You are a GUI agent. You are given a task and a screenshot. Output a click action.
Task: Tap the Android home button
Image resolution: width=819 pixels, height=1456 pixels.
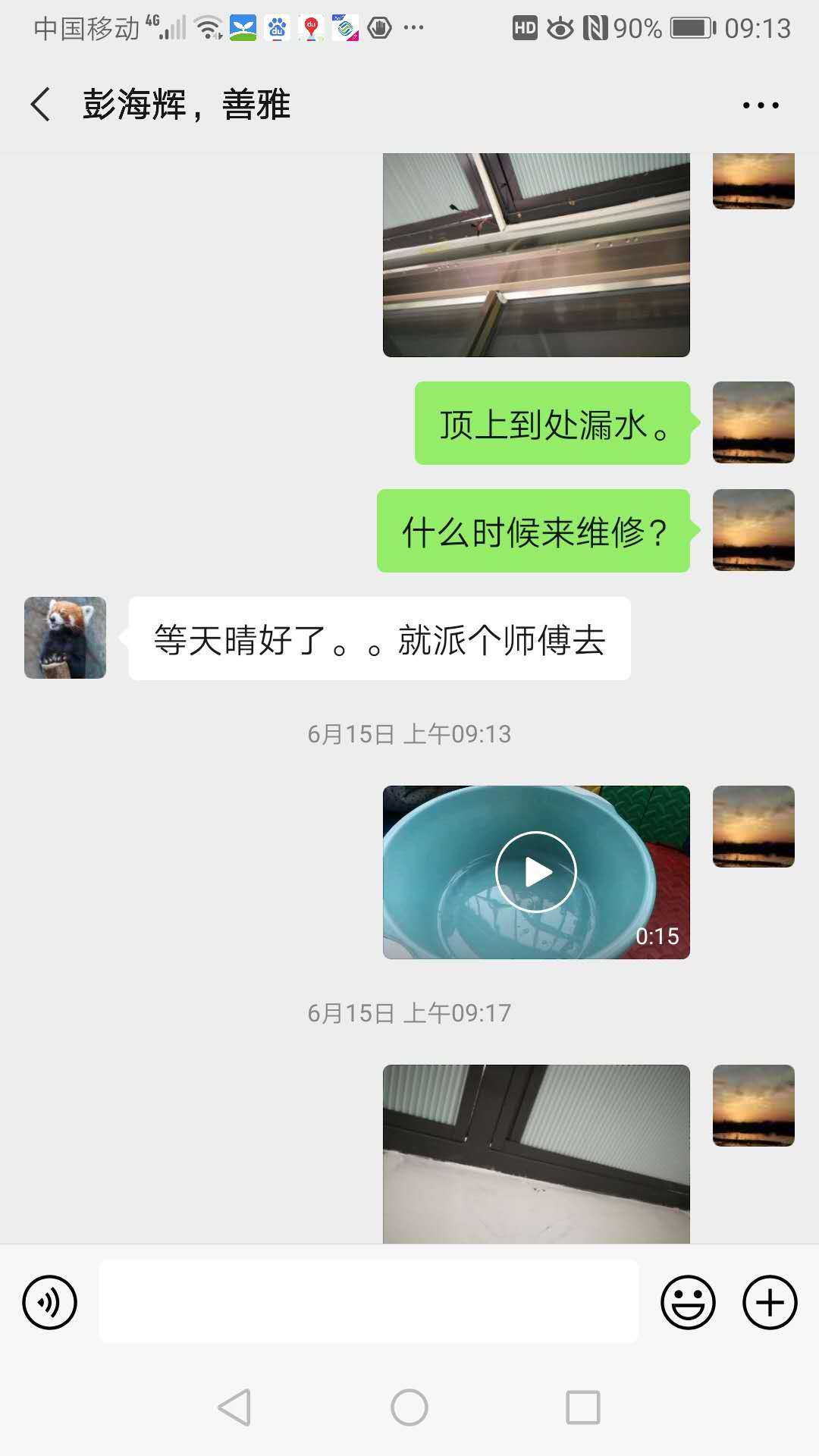[409, 1407]
